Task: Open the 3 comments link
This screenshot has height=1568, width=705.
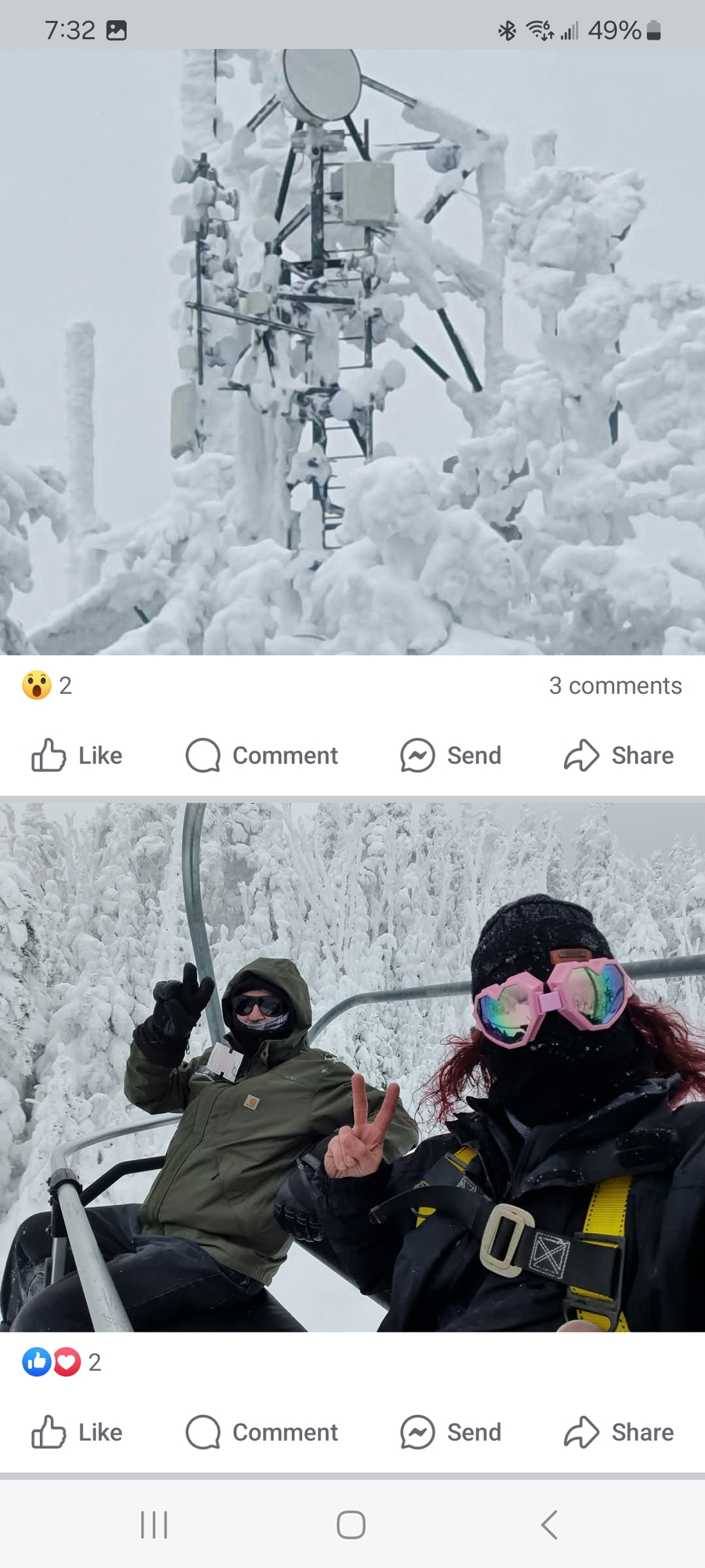Action: [615, 685]
